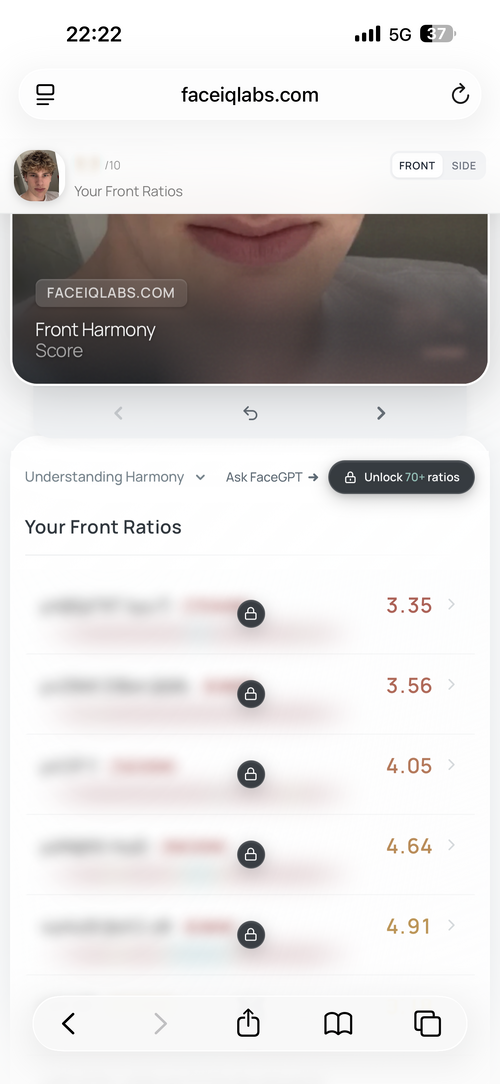Switch to the SIDE view tab

[x=463, y=166]
